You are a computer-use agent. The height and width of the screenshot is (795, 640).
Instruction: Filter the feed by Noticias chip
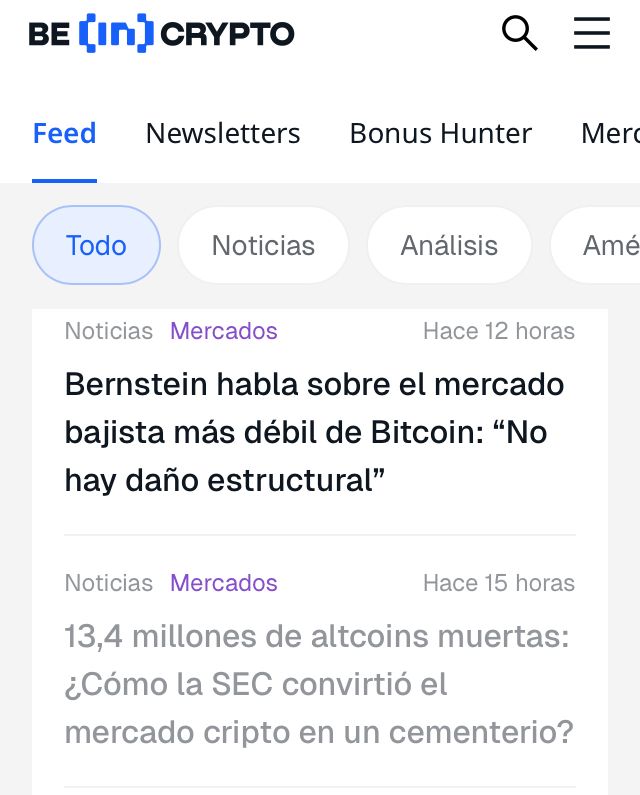[x=263, y=245]
